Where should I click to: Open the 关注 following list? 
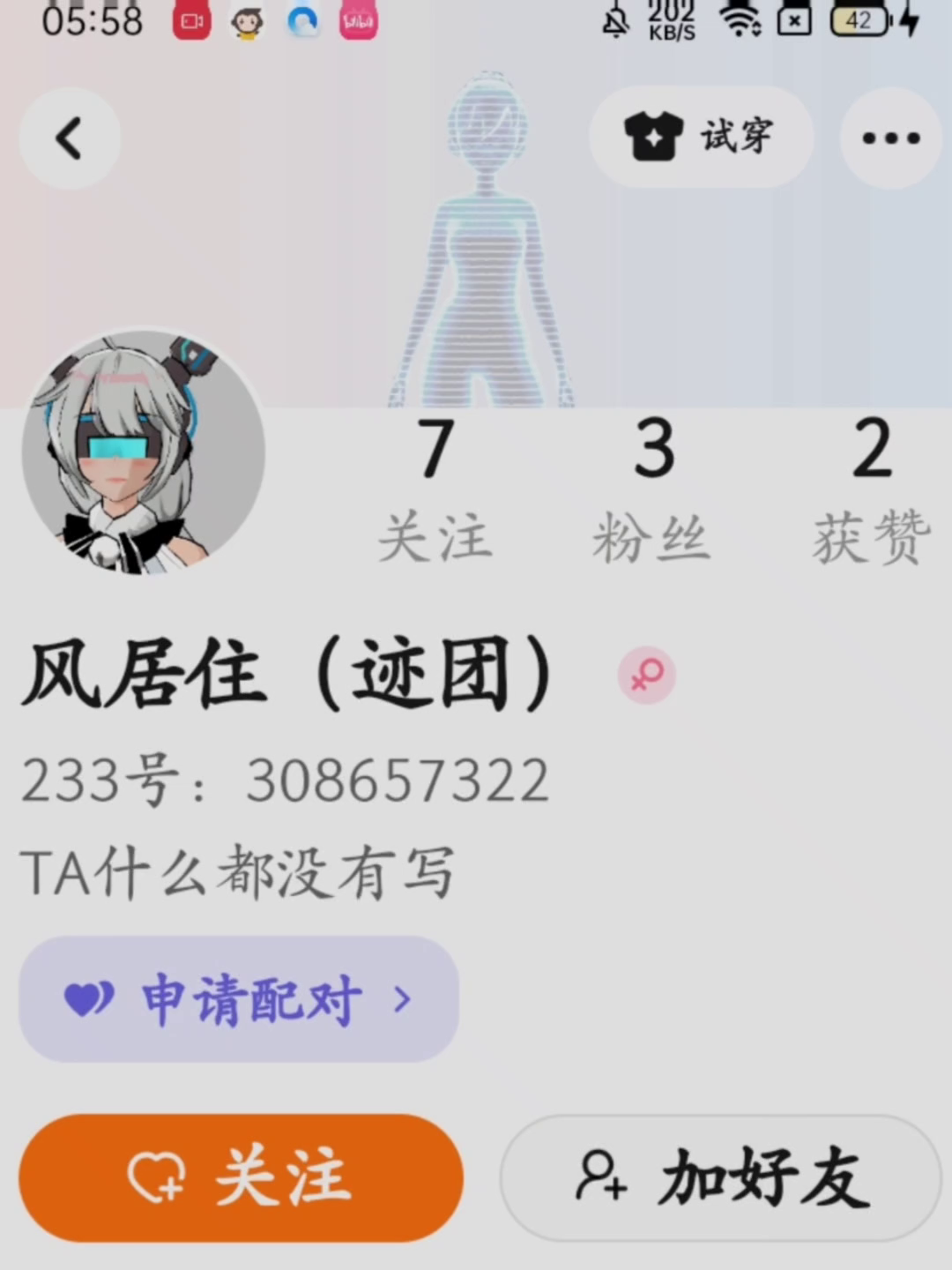[x=435, y=490]
